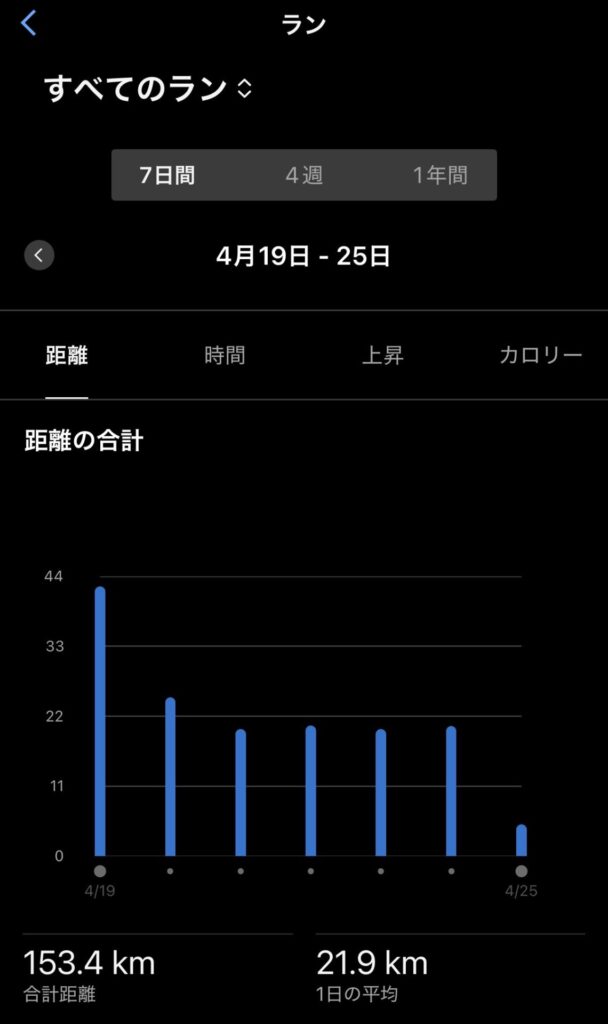
Task: Go back using the top-left arrow
Action: click(29, 23)
